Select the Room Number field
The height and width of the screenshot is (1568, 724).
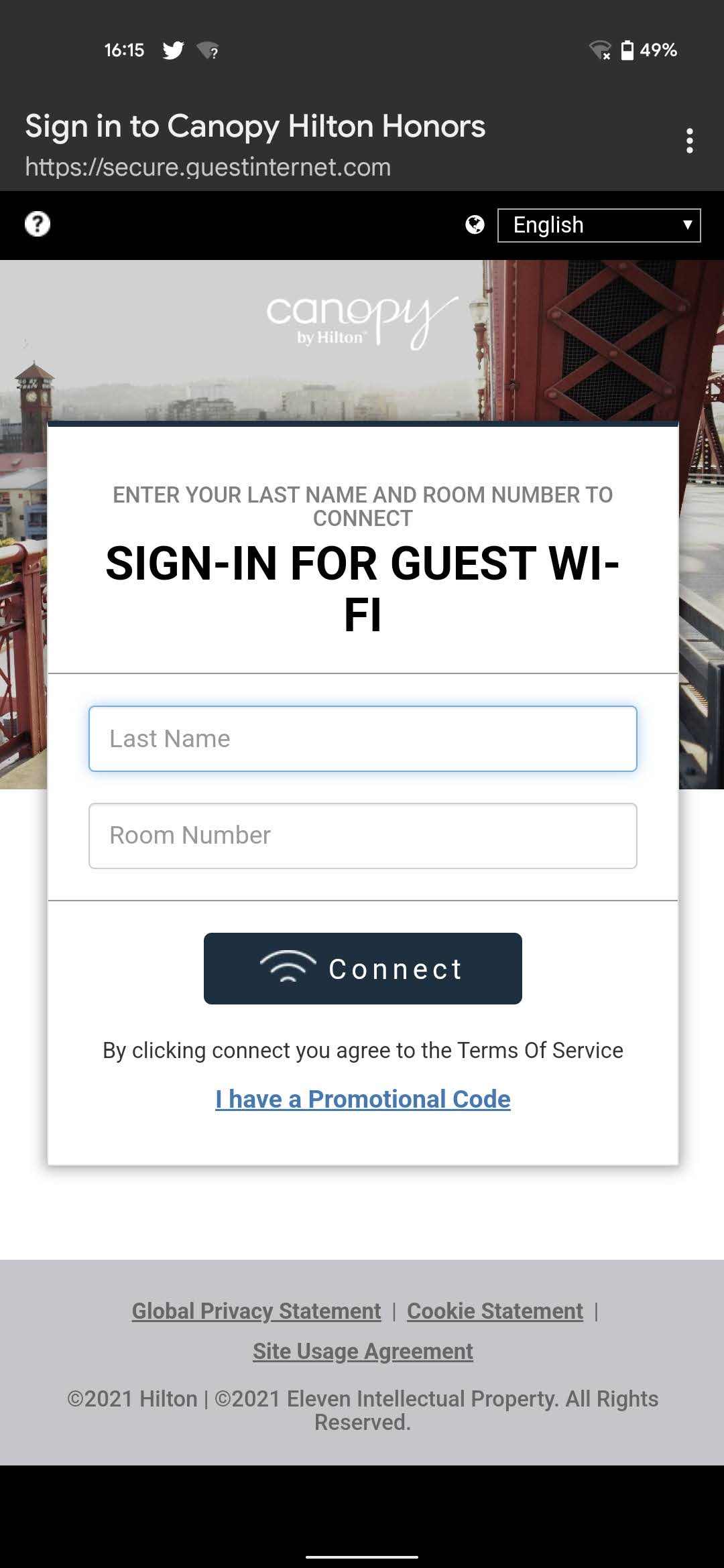[x=363, y=836]
